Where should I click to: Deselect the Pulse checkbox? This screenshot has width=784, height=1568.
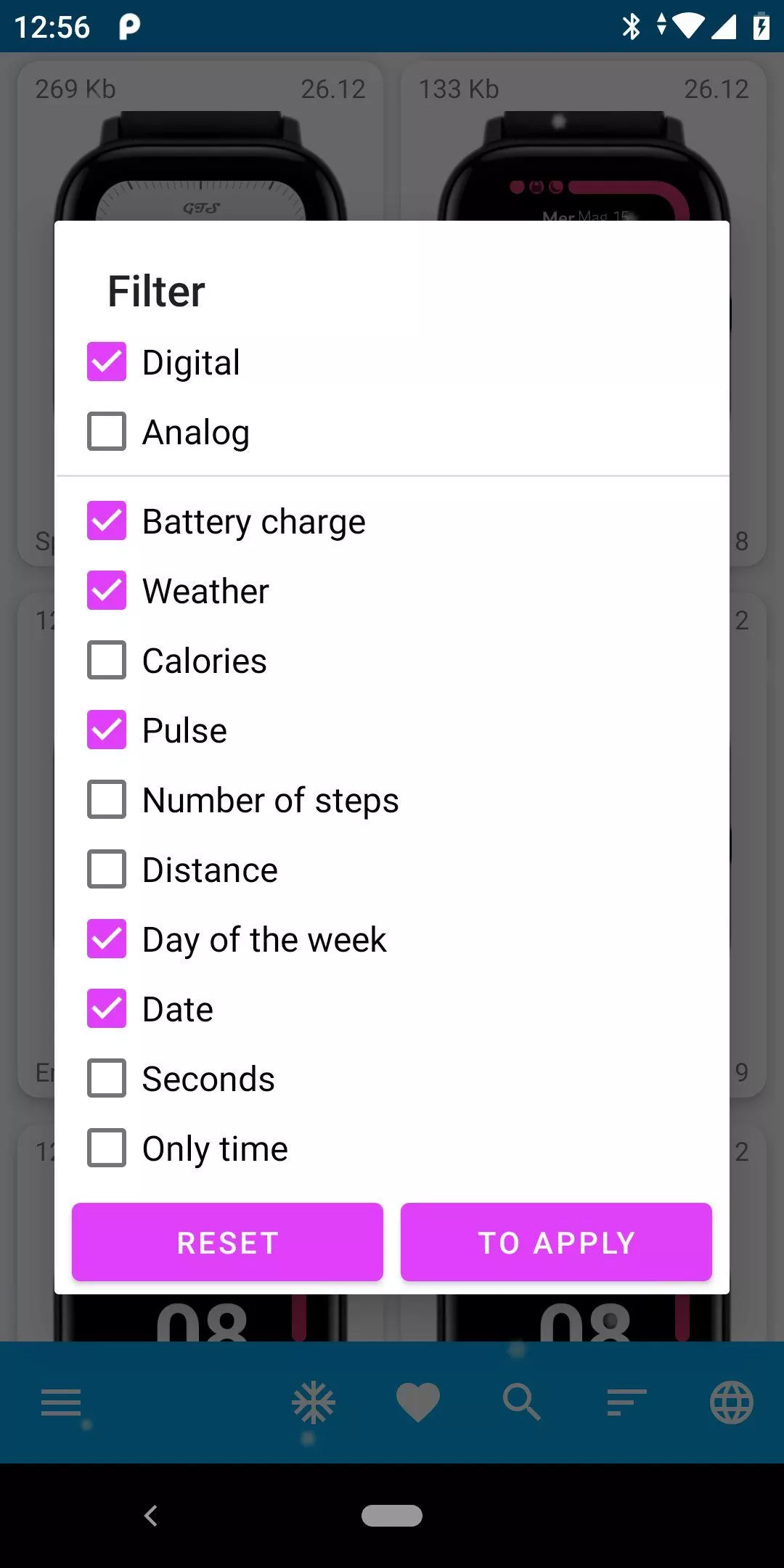click(x=107, y=730)
